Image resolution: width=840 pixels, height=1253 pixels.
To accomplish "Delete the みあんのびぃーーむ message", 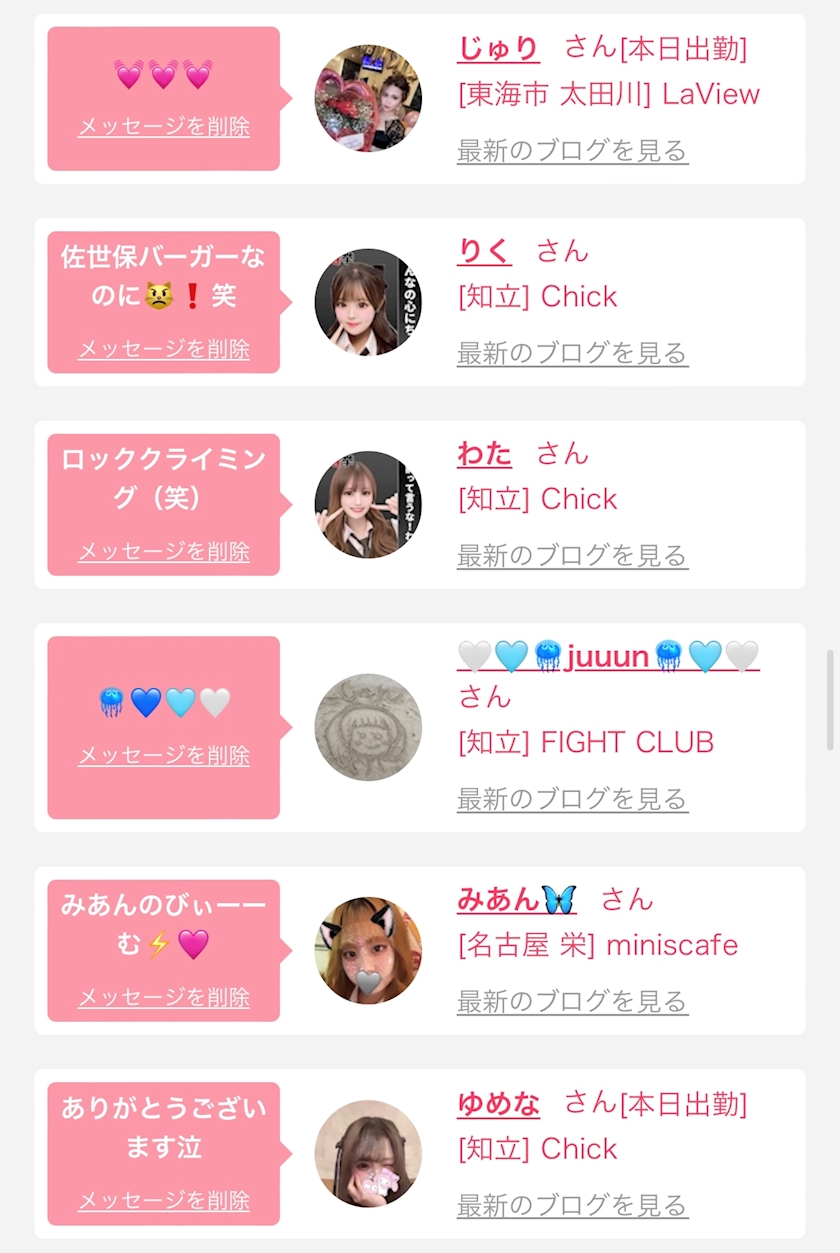I will [x=164, y=997].
